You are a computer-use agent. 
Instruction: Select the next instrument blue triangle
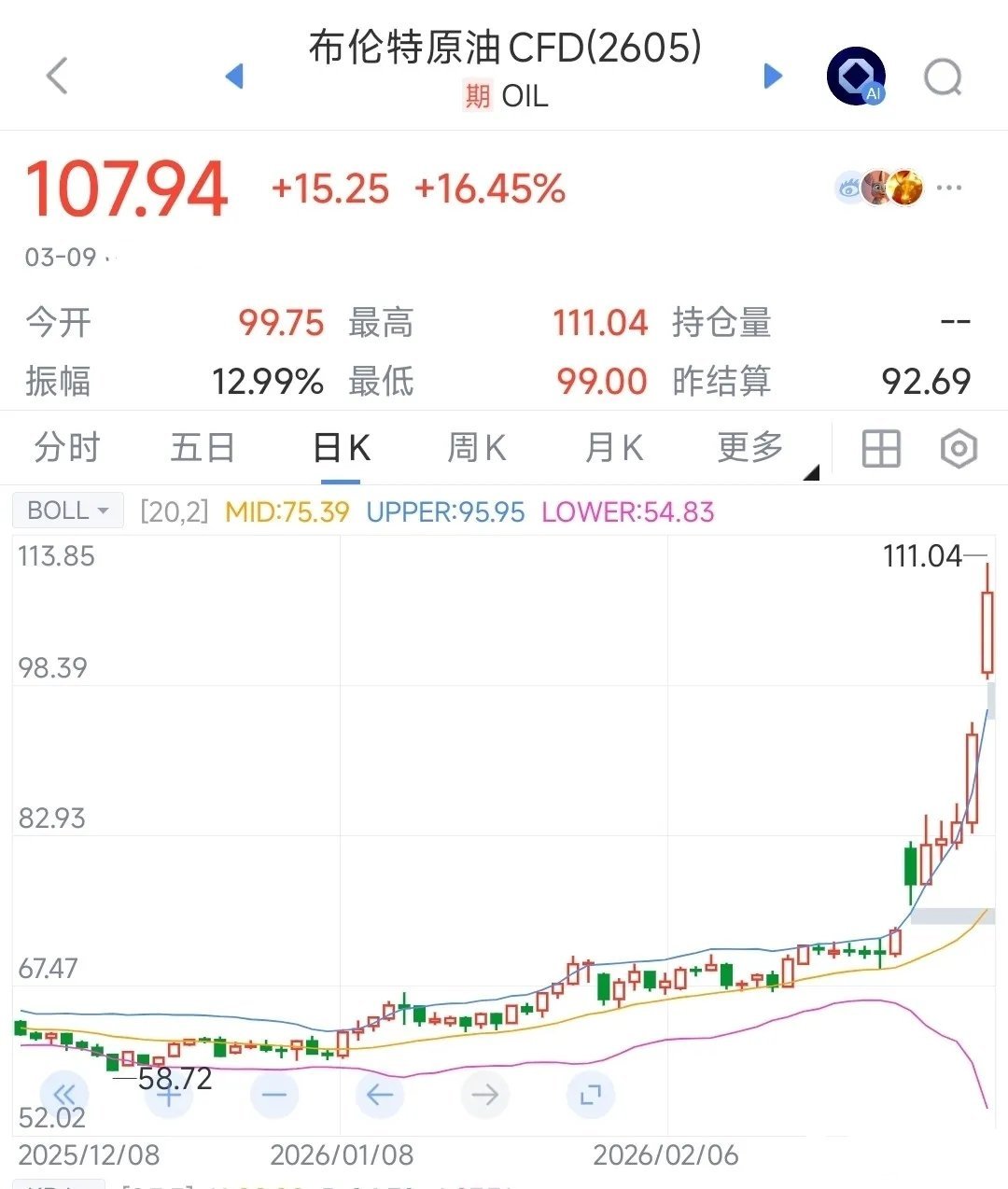[x=773, y=76]
